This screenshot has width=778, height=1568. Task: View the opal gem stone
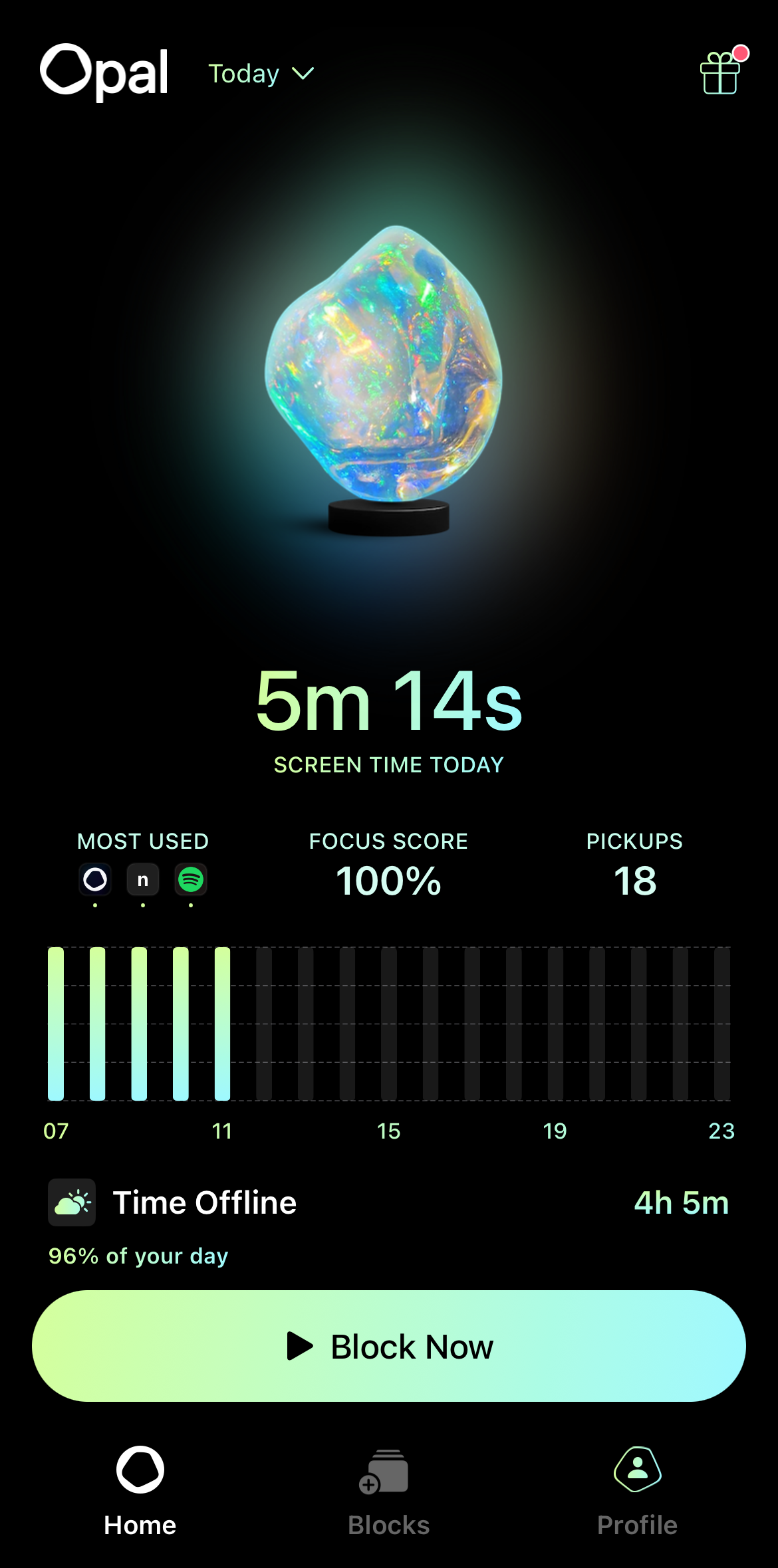386,372
